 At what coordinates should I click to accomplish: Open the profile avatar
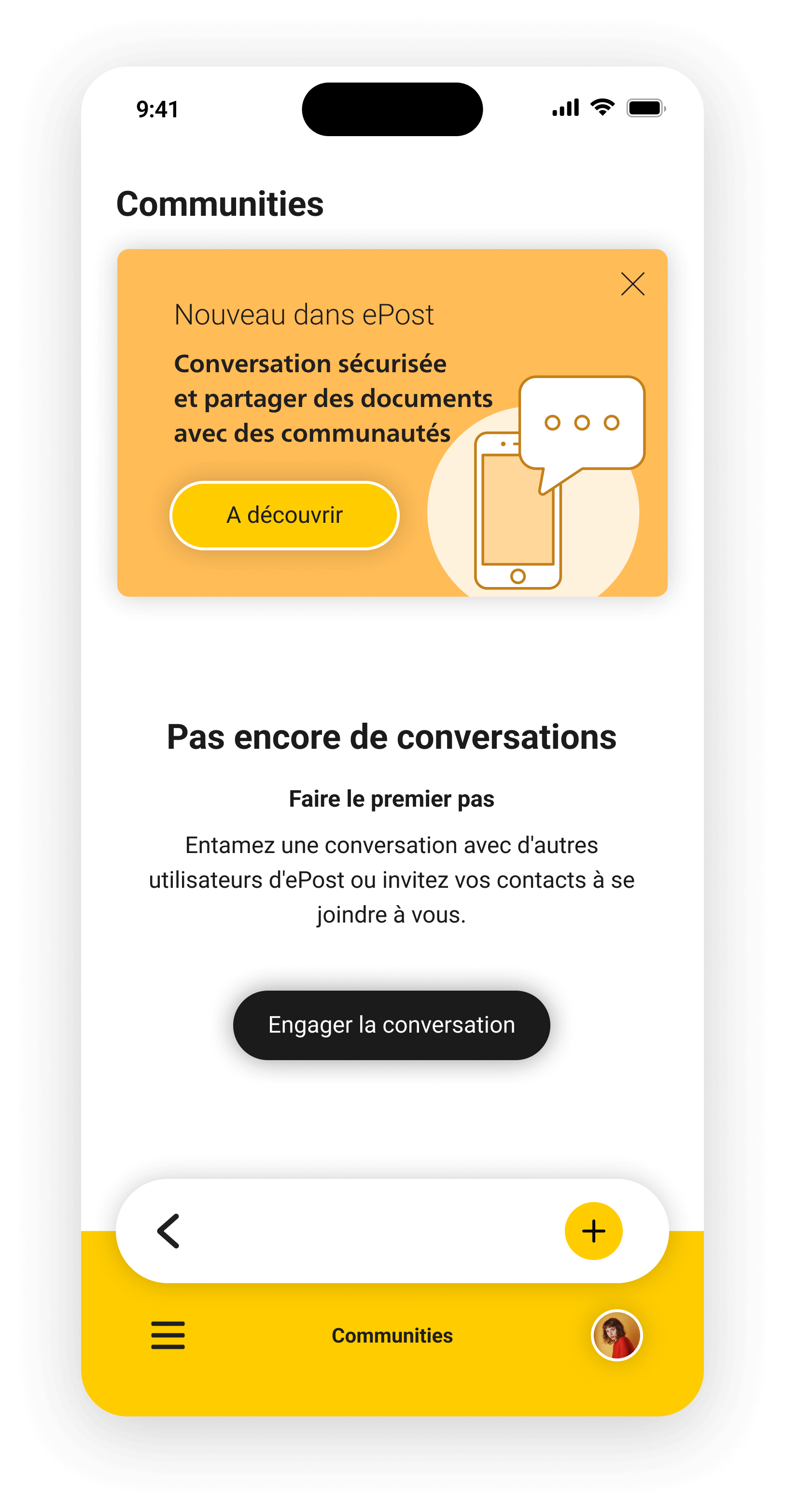coord(617,1335)
